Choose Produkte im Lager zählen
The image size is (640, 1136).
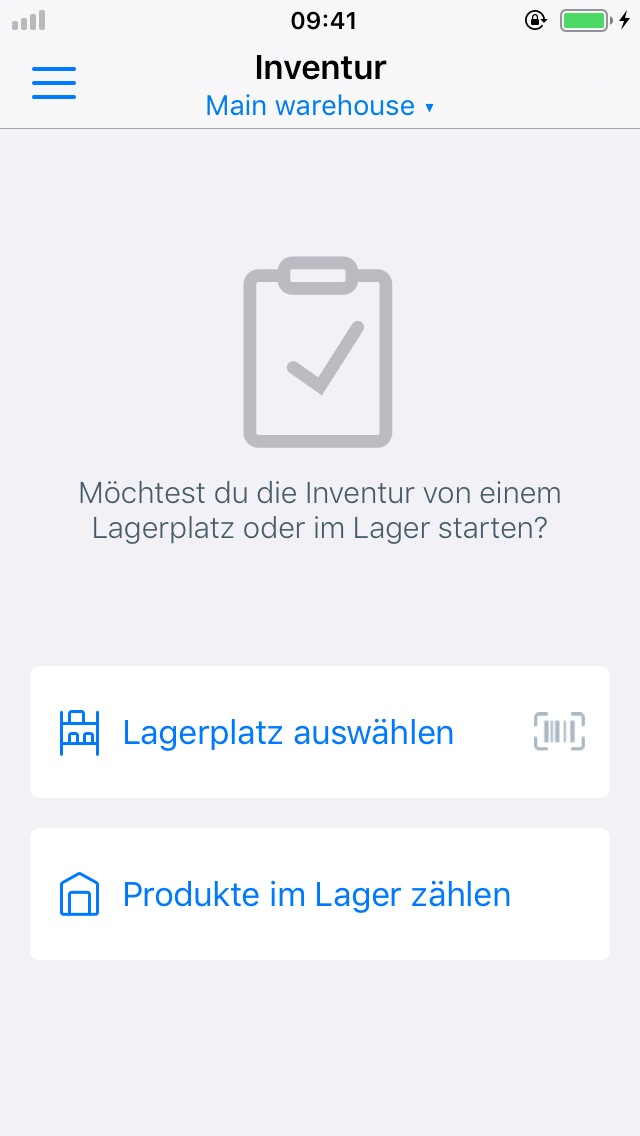[x=316, y=894]
